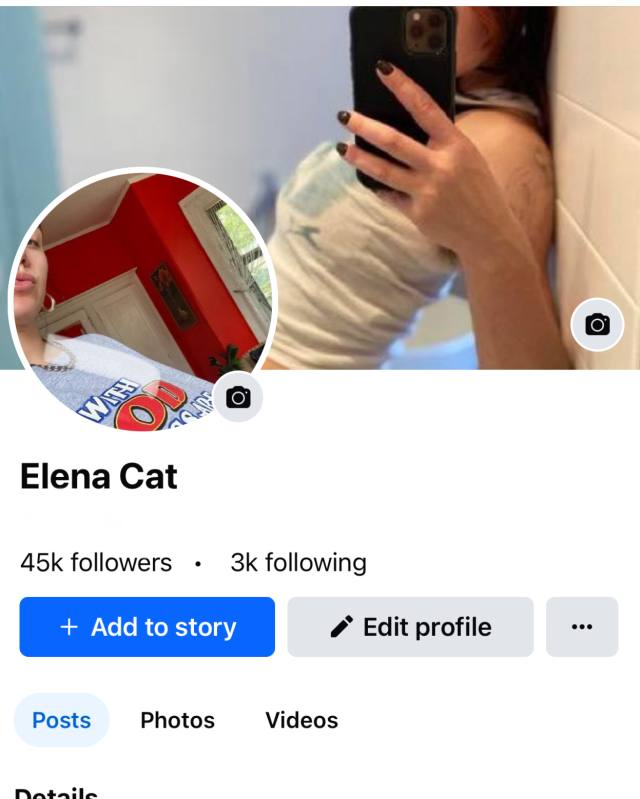The width and height of the screenshot is (640, 799).
Task: Open the three-dot more options menu
Action: coord(582,627)
